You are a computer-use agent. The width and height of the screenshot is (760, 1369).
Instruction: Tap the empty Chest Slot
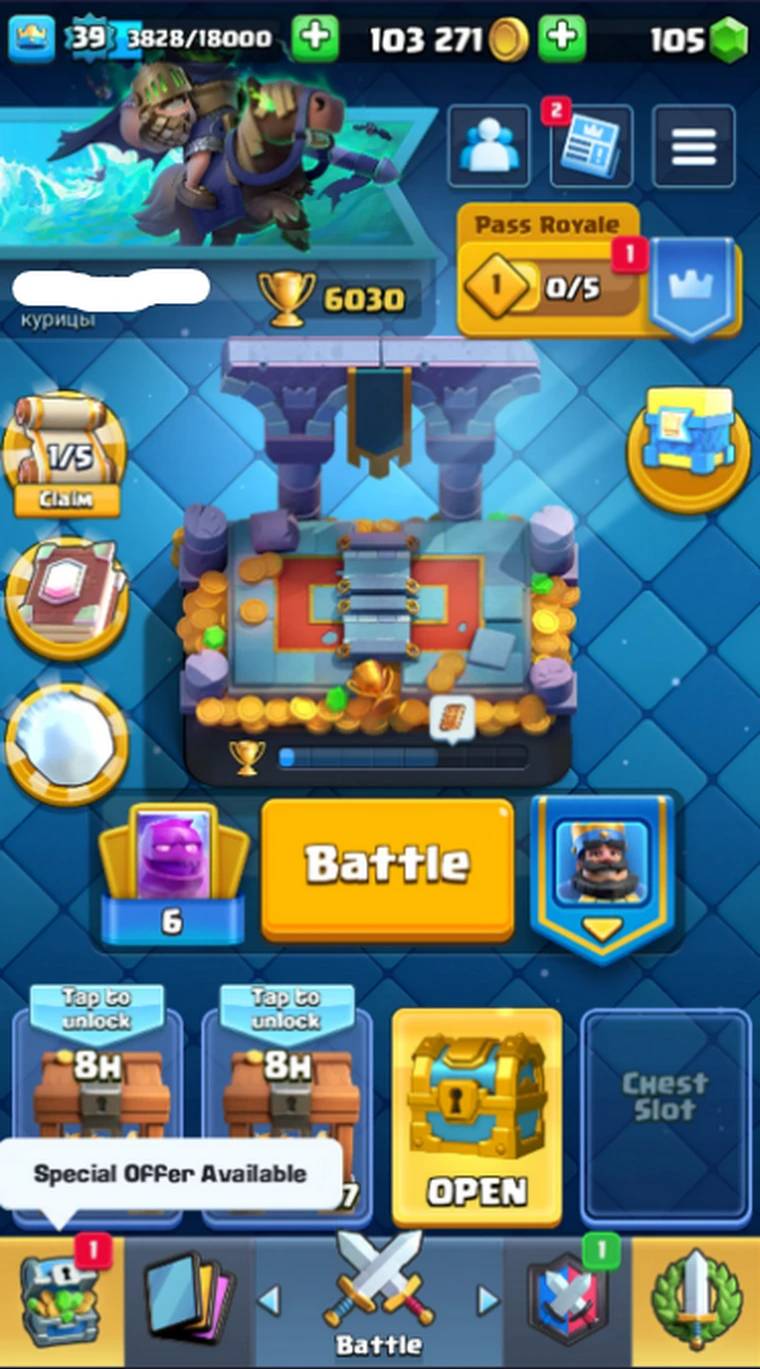666,1117
